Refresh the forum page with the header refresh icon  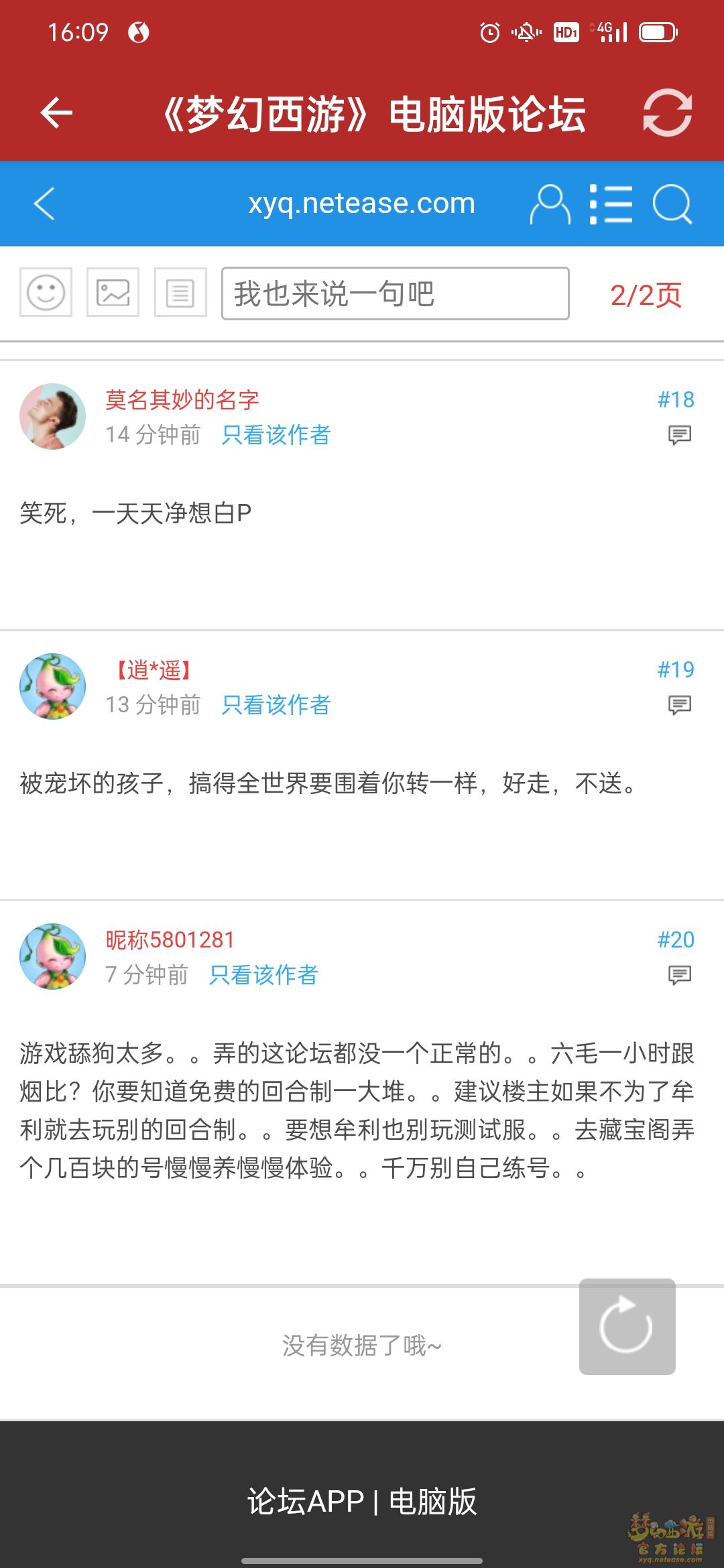667,113
